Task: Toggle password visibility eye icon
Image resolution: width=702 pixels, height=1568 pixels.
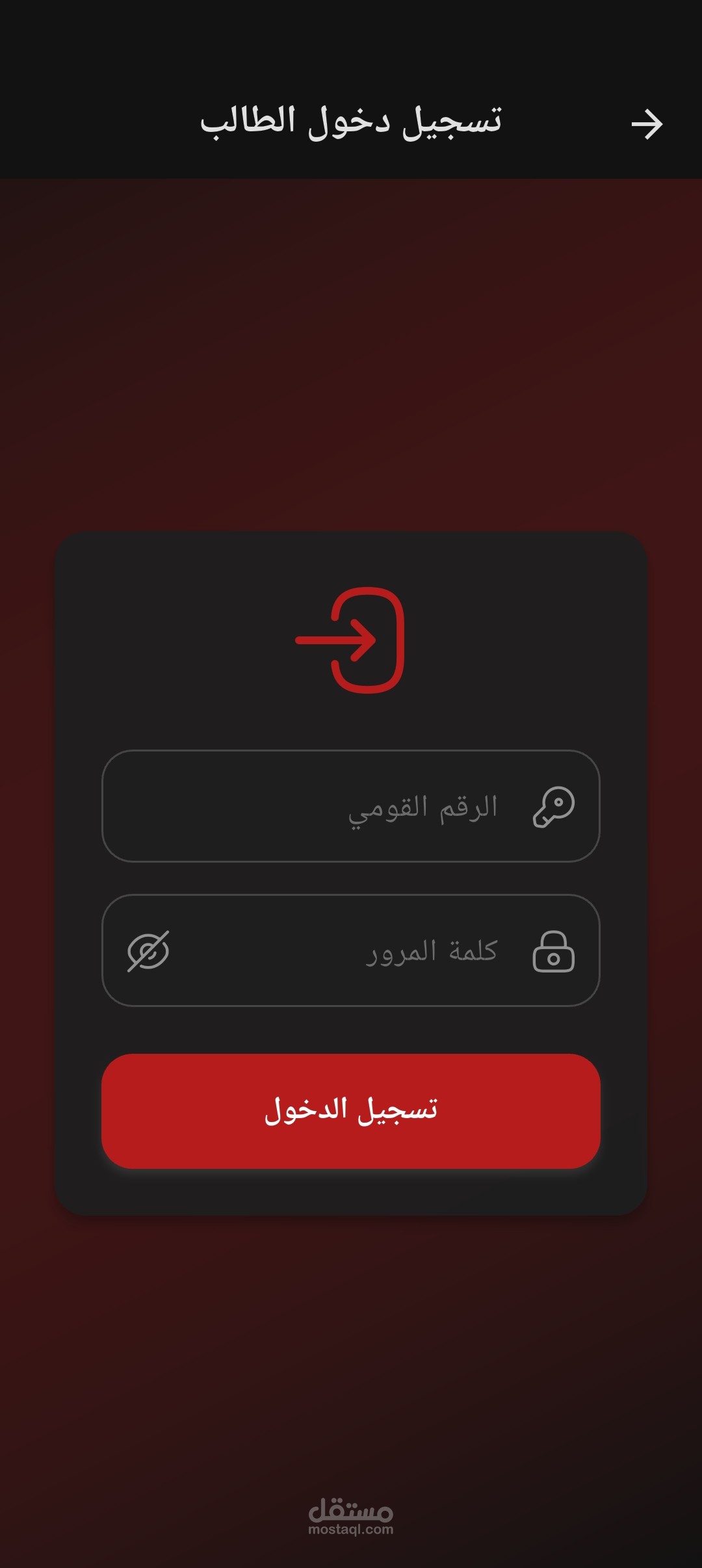Action: point(148,952)
